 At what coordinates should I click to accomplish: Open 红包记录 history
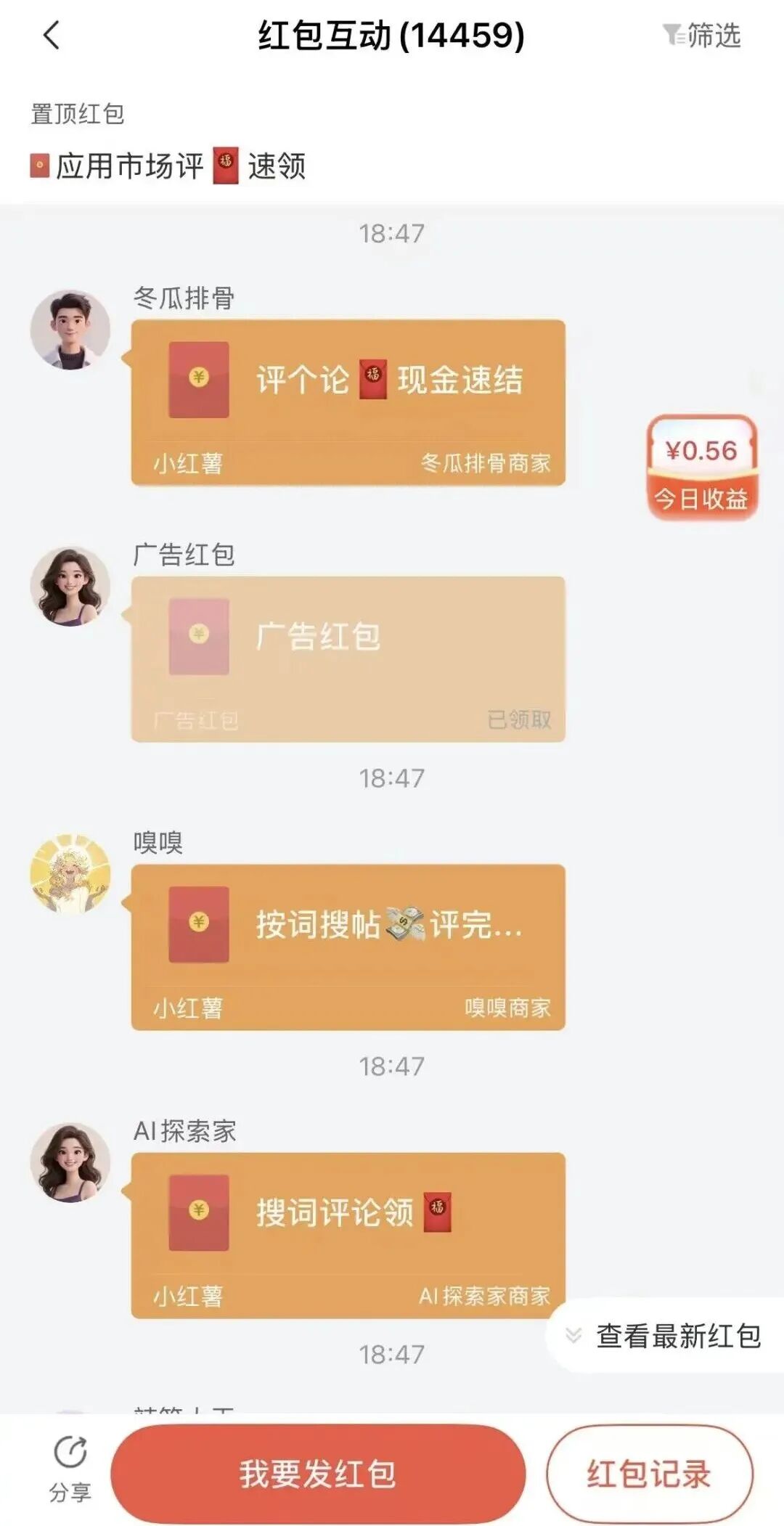coord(649,1474)
